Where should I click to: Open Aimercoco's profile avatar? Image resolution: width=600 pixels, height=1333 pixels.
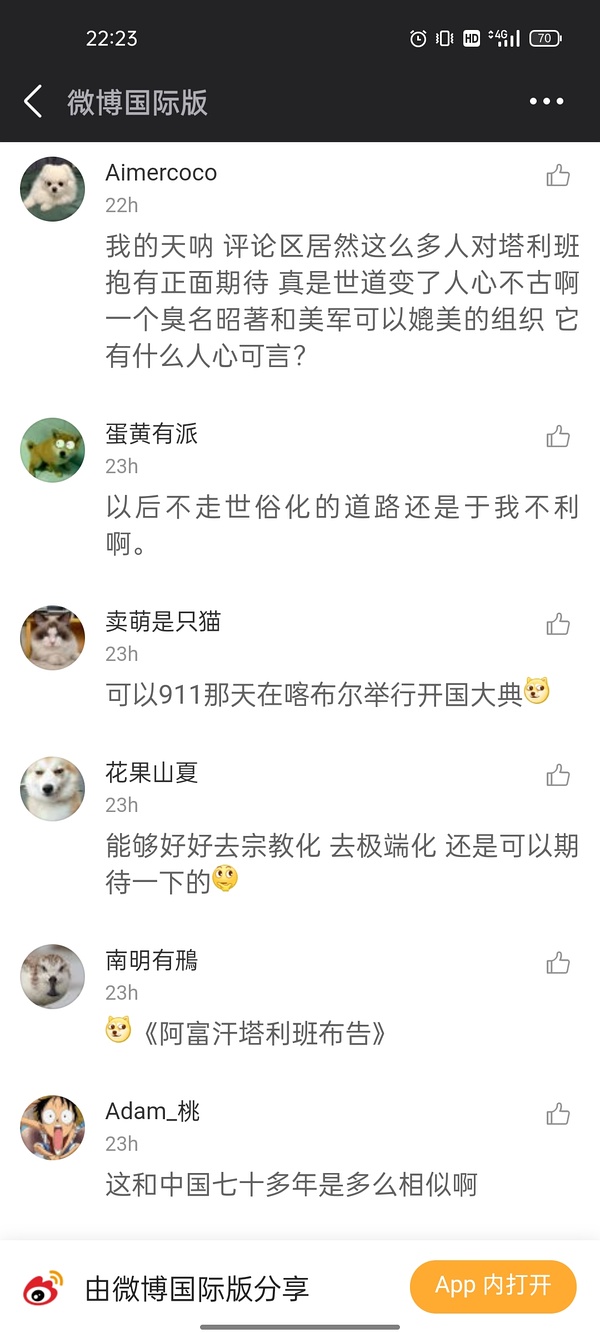(x=52, y=189)
